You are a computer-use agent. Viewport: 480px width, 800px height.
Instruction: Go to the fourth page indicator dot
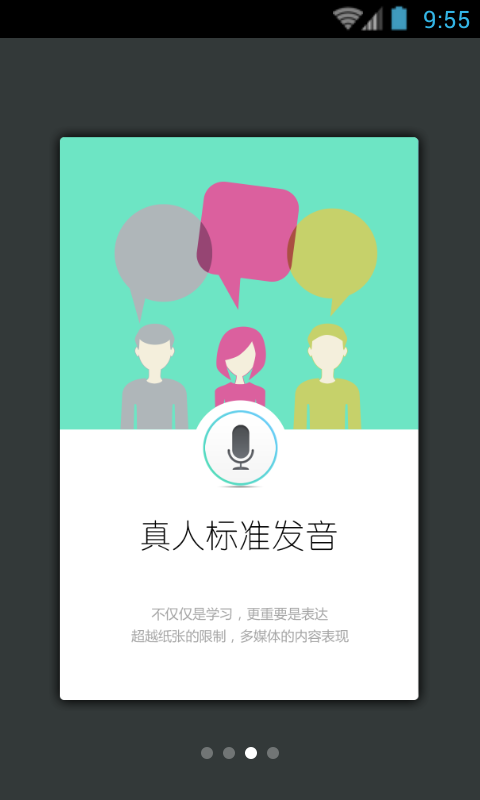point(273,753)
